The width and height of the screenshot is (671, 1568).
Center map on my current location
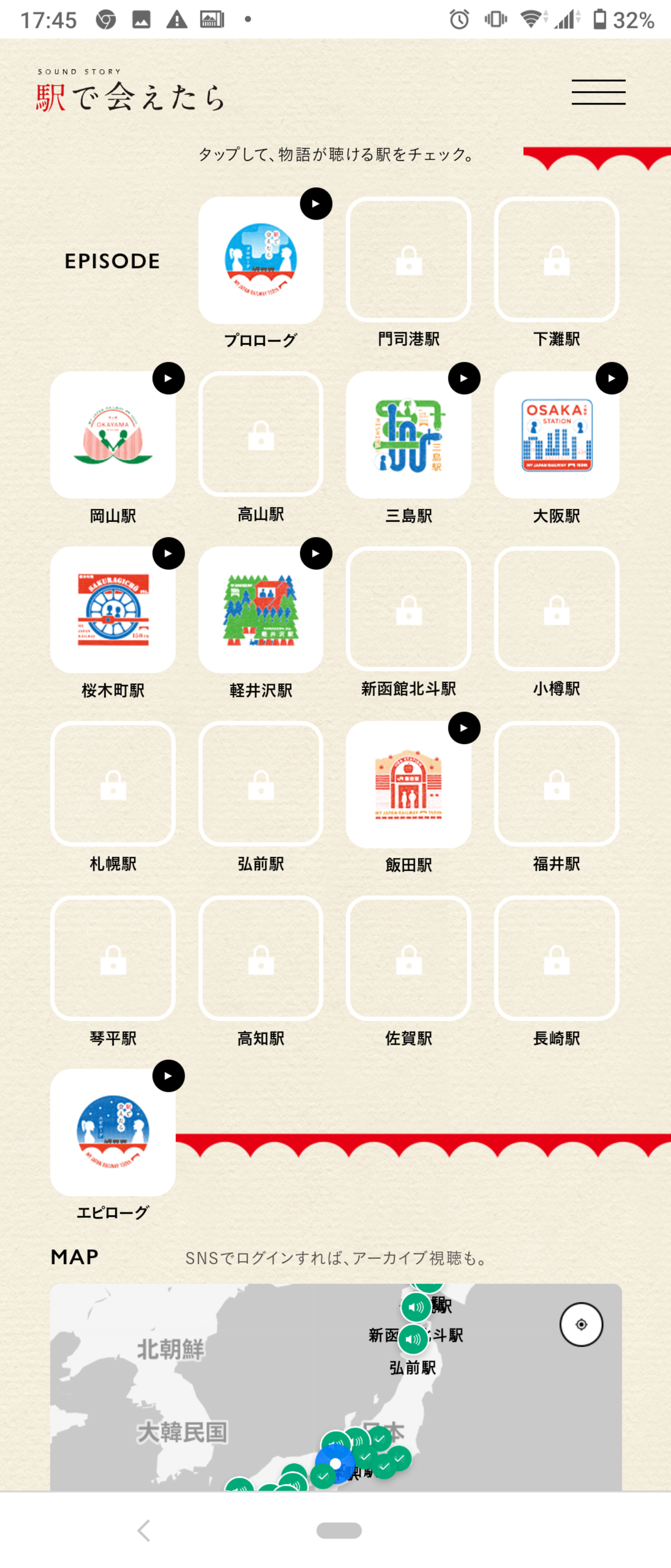tap(581, 1325)
